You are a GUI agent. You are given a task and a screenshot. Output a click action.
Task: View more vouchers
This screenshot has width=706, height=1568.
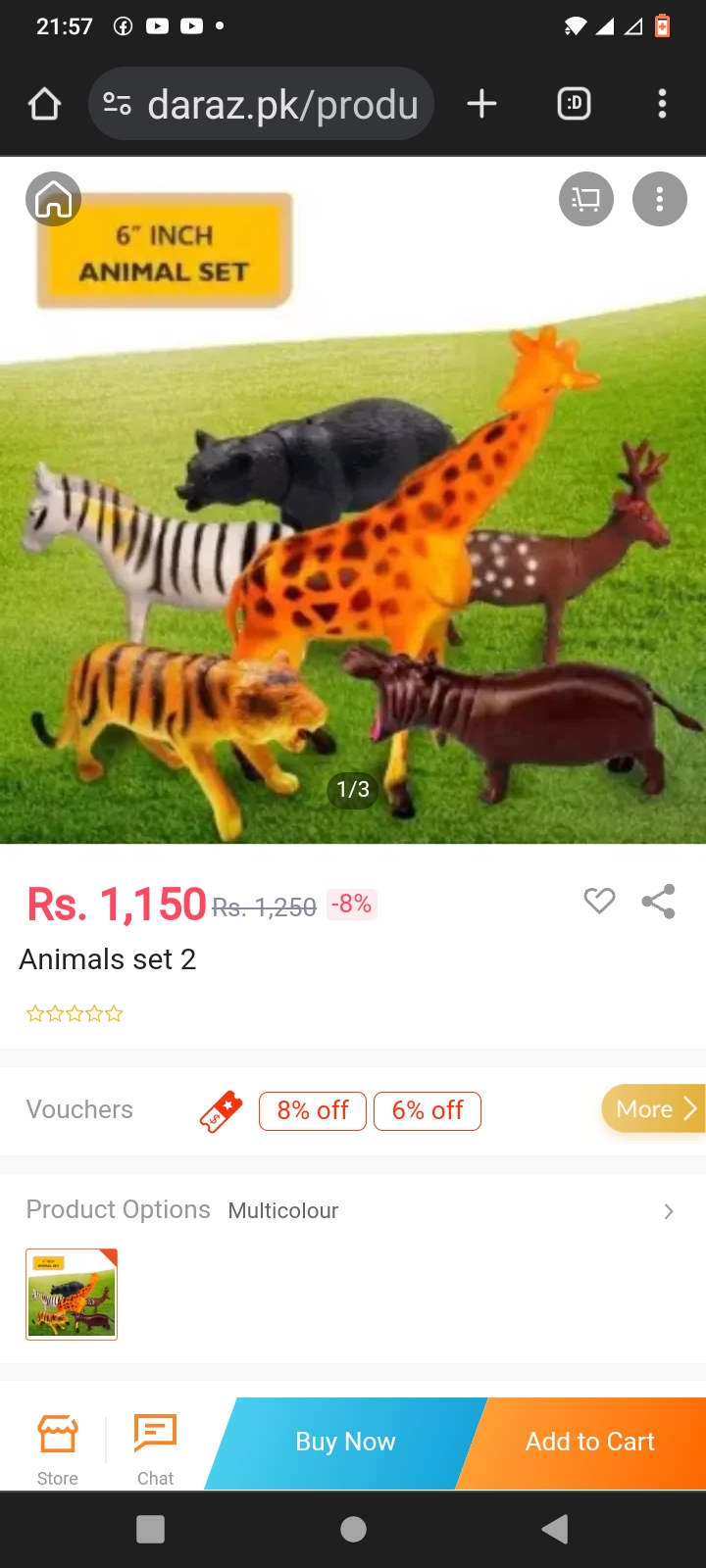653,1109
